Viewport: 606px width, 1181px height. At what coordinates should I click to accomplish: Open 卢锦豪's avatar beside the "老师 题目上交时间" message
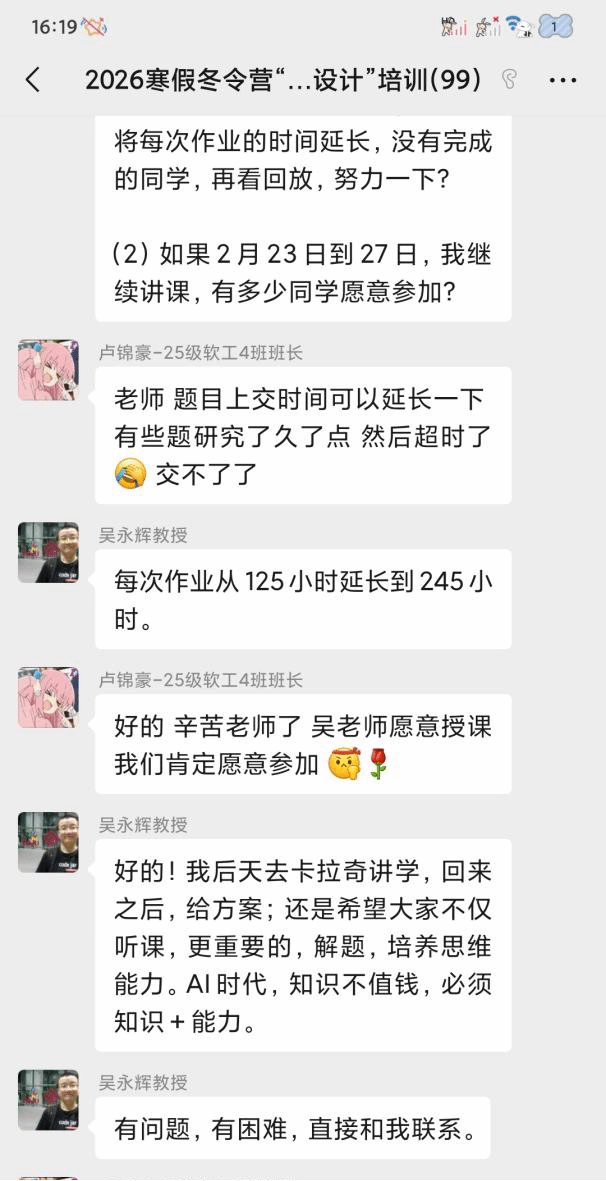coord(48,369)
